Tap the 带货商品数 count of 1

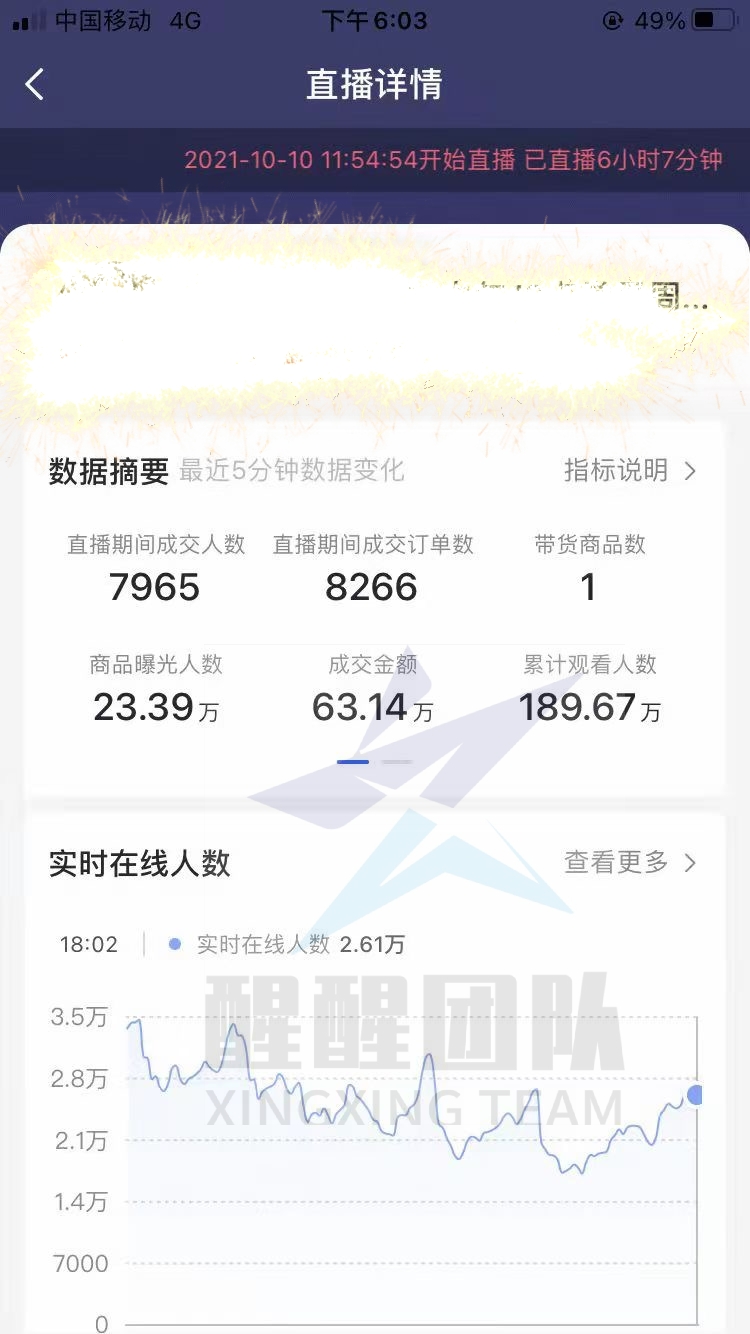[588, 588]
